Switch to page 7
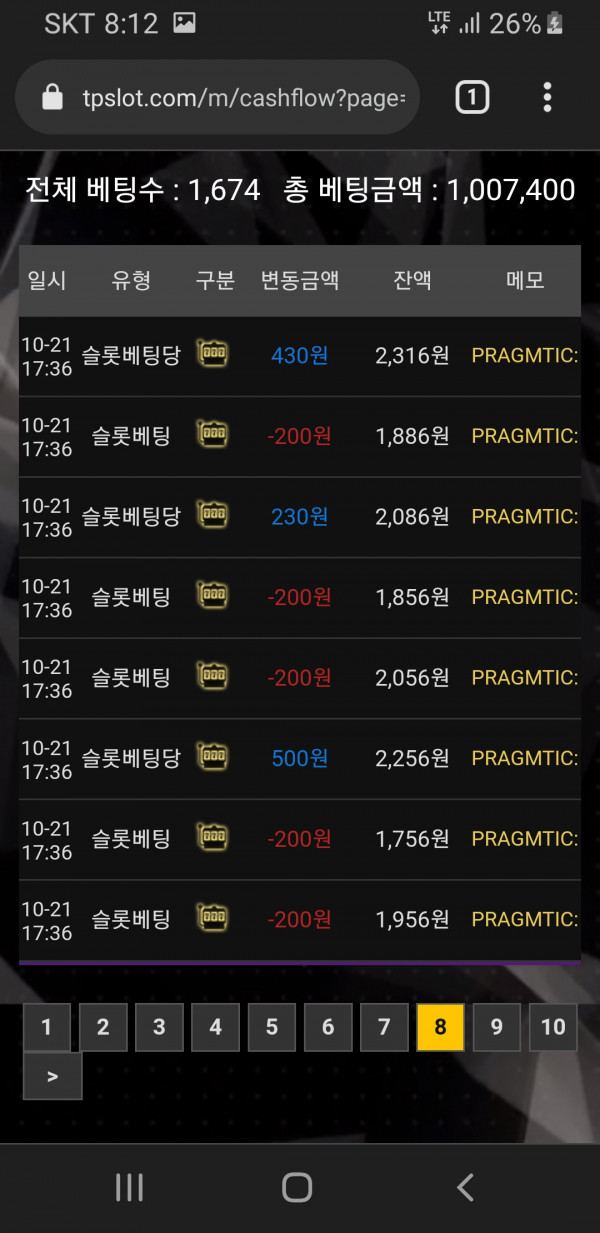Screen dimensions: 600x1233 pyautogui.click(x=384, y=1027)
